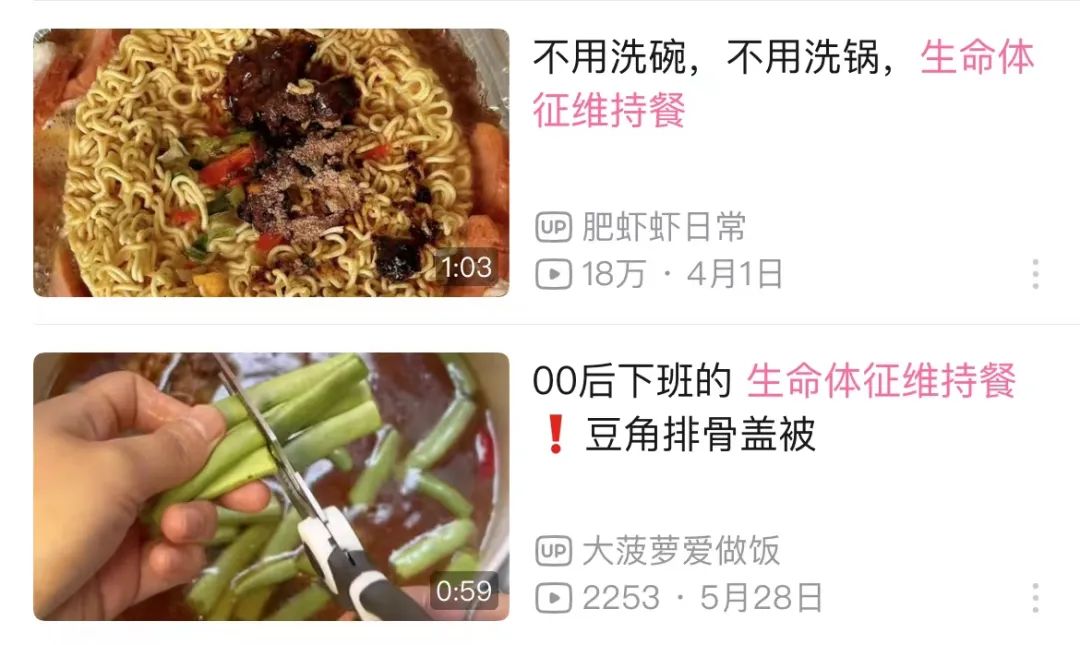Open more options for 肥虾虾日常's video
Viewport: 1080px width, 645px height.
click(1035, 273)
